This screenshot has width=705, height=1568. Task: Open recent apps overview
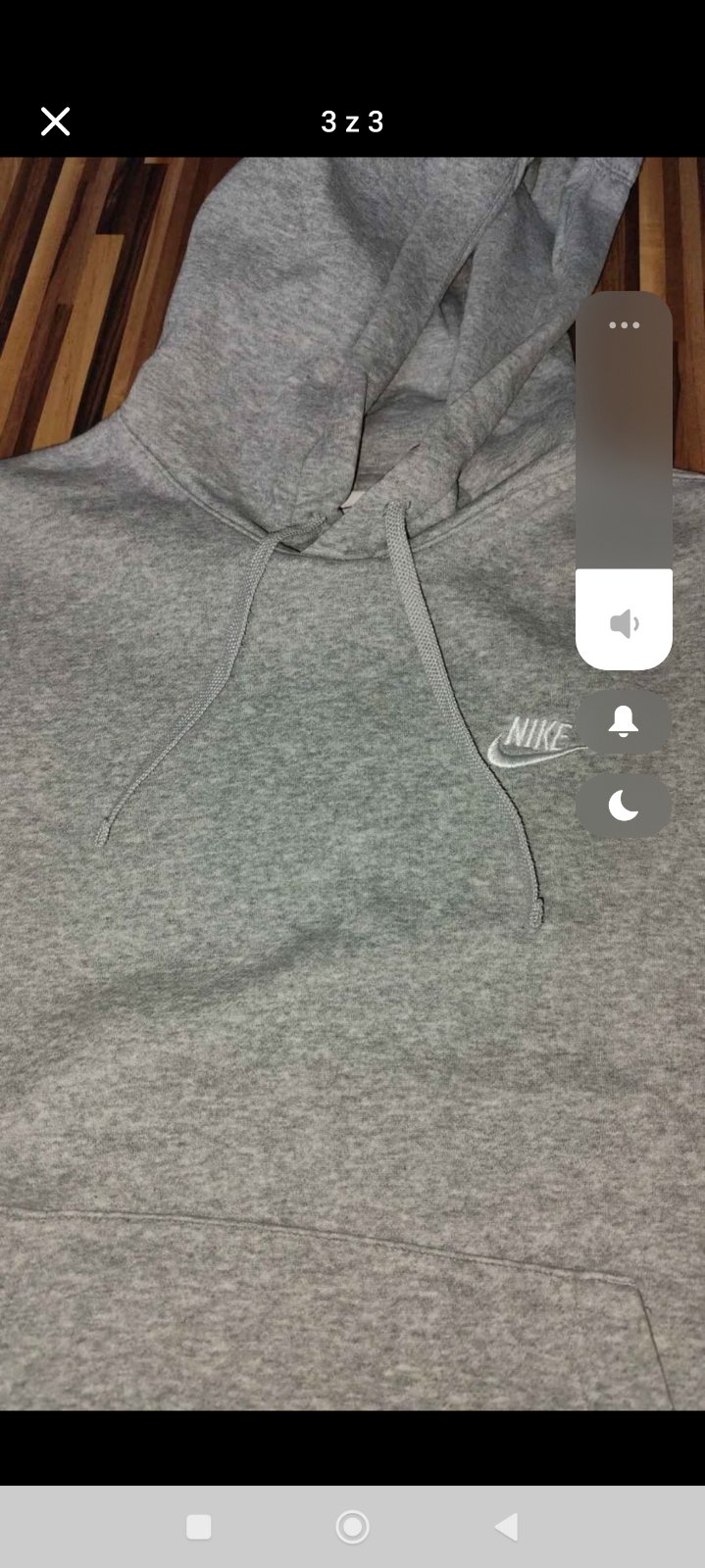click(x=199, y=1526)
